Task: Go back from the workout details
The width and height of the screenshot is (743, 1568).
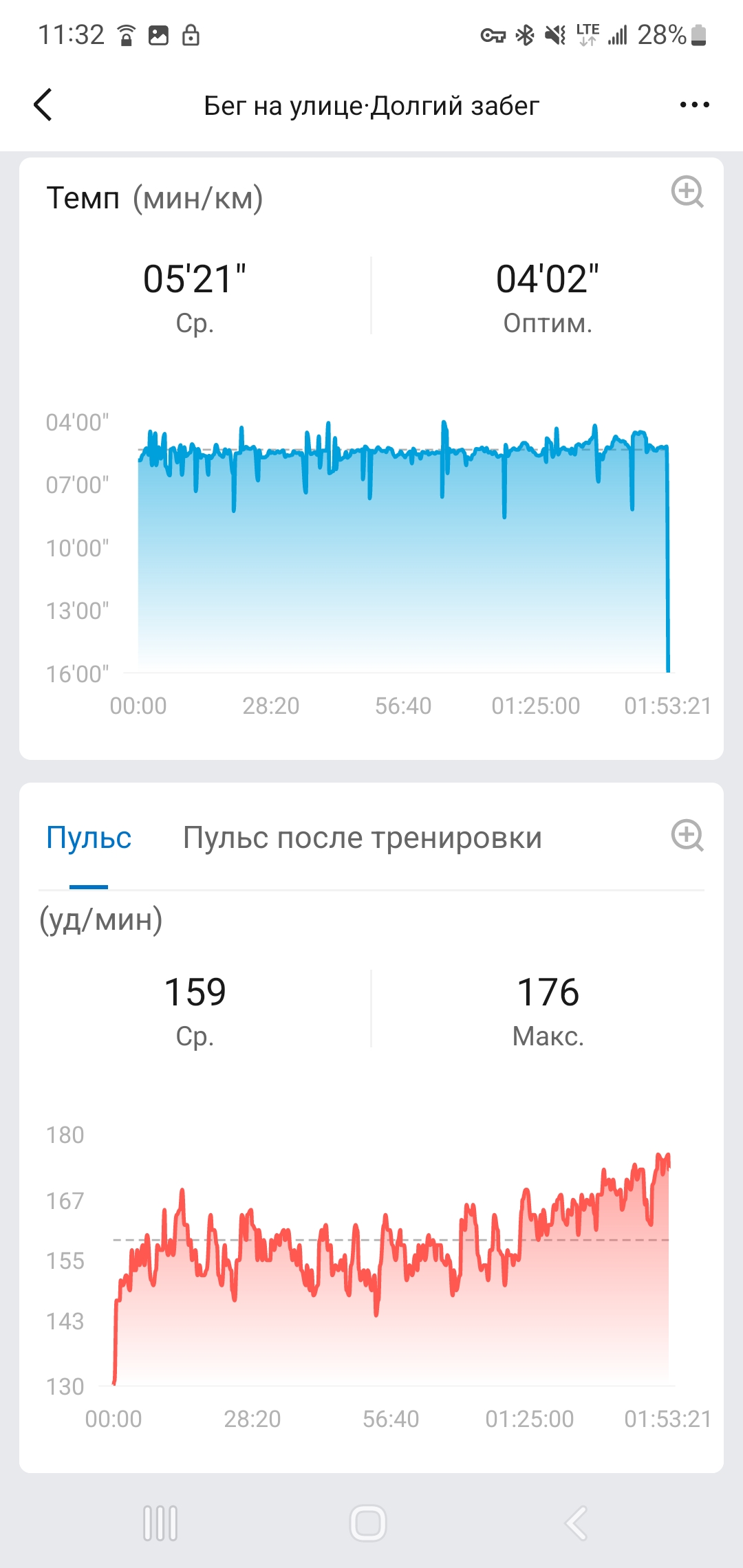Action: pyautogui.click(x=43, y=105)
